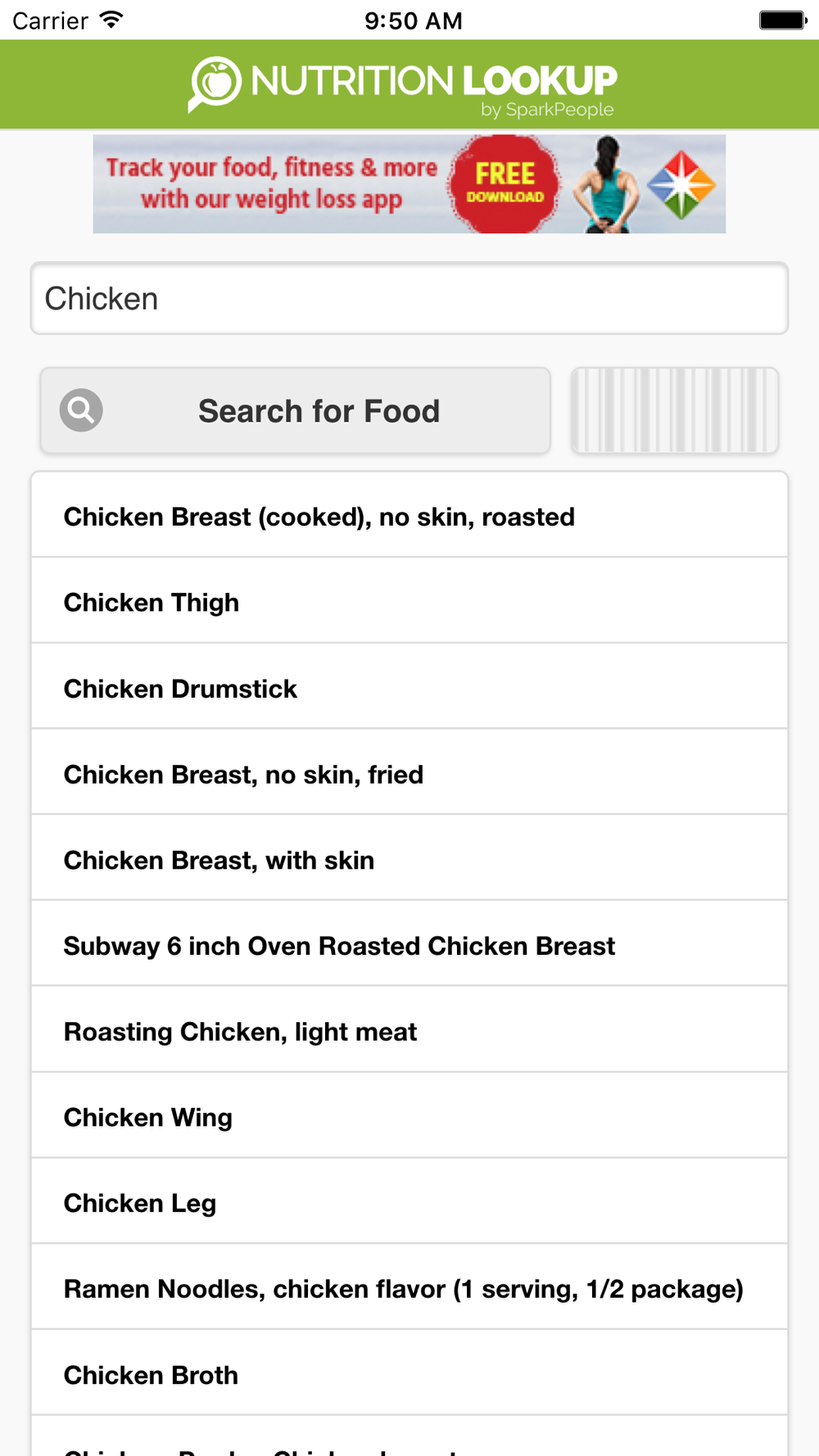Select Ramen Noodles, chicken flavor result

[409, 1289]
